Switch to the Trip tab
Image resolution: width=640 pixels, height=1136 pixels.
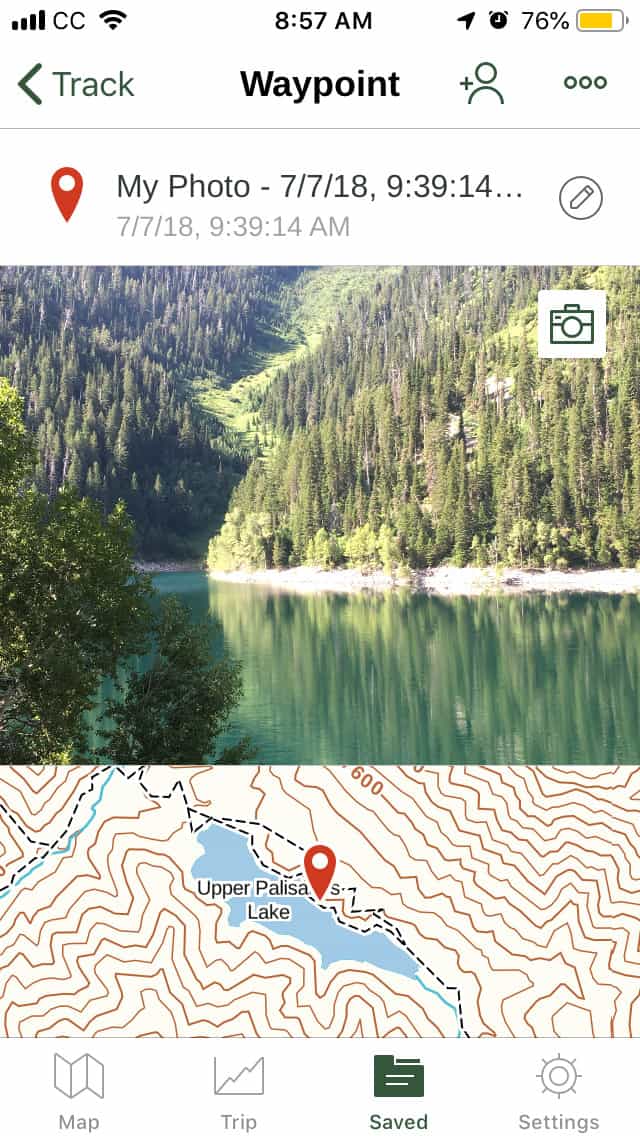[239, 1092]
